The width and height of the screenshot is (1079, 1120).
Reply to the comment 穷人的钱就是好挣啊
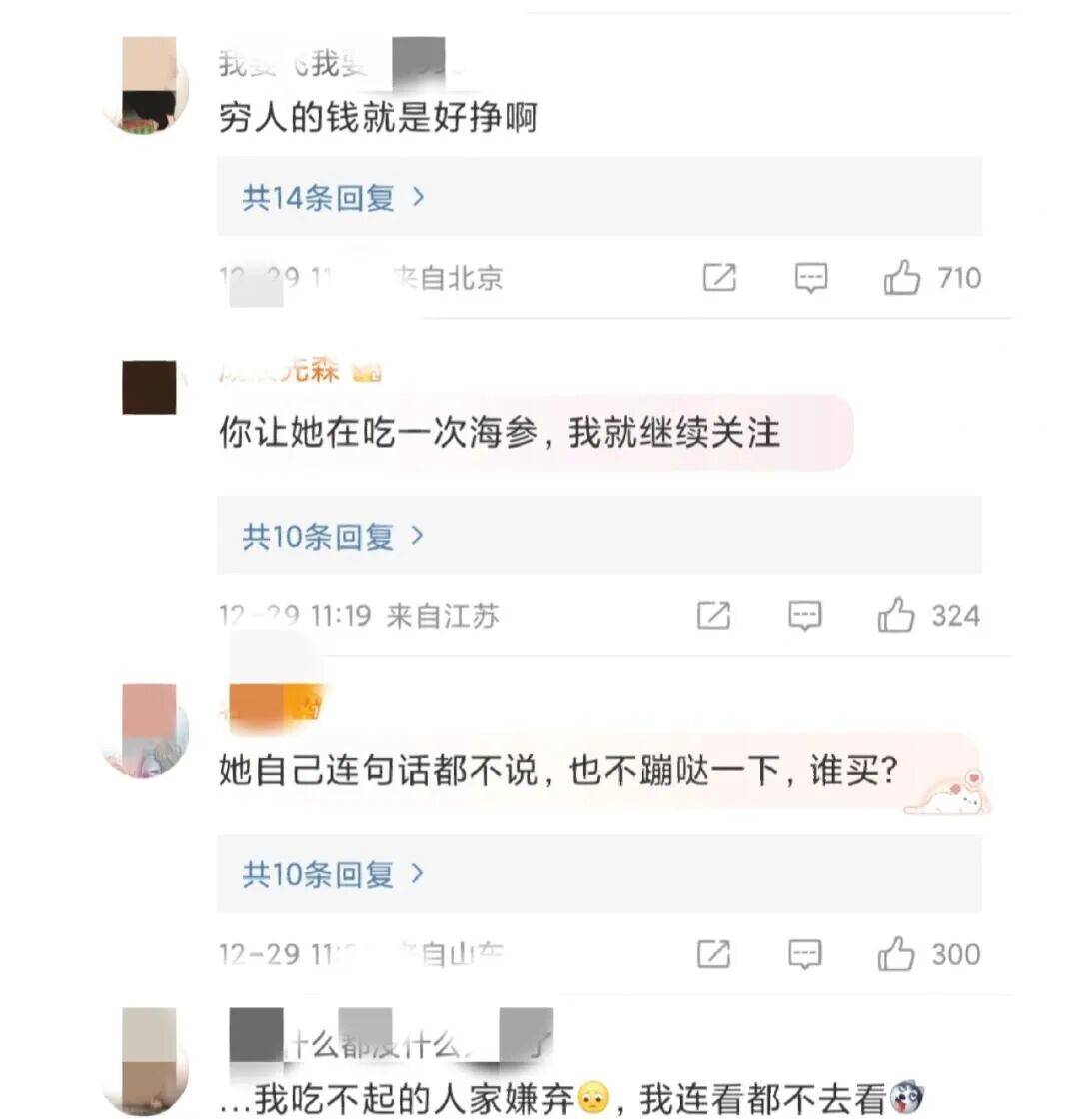tap(810, 277)
